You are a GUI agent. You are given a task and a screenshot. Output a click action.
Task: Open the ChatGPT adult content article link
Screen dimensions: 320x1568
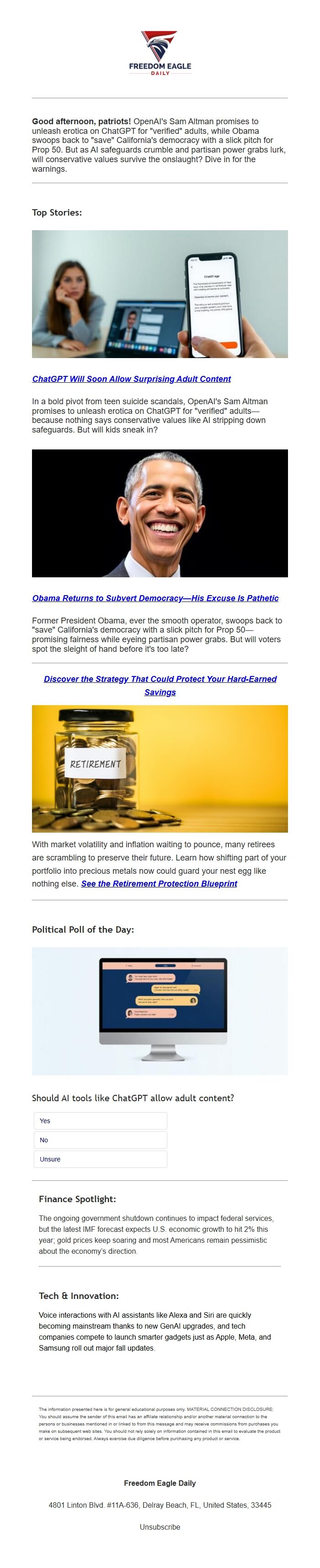point(131,379)
